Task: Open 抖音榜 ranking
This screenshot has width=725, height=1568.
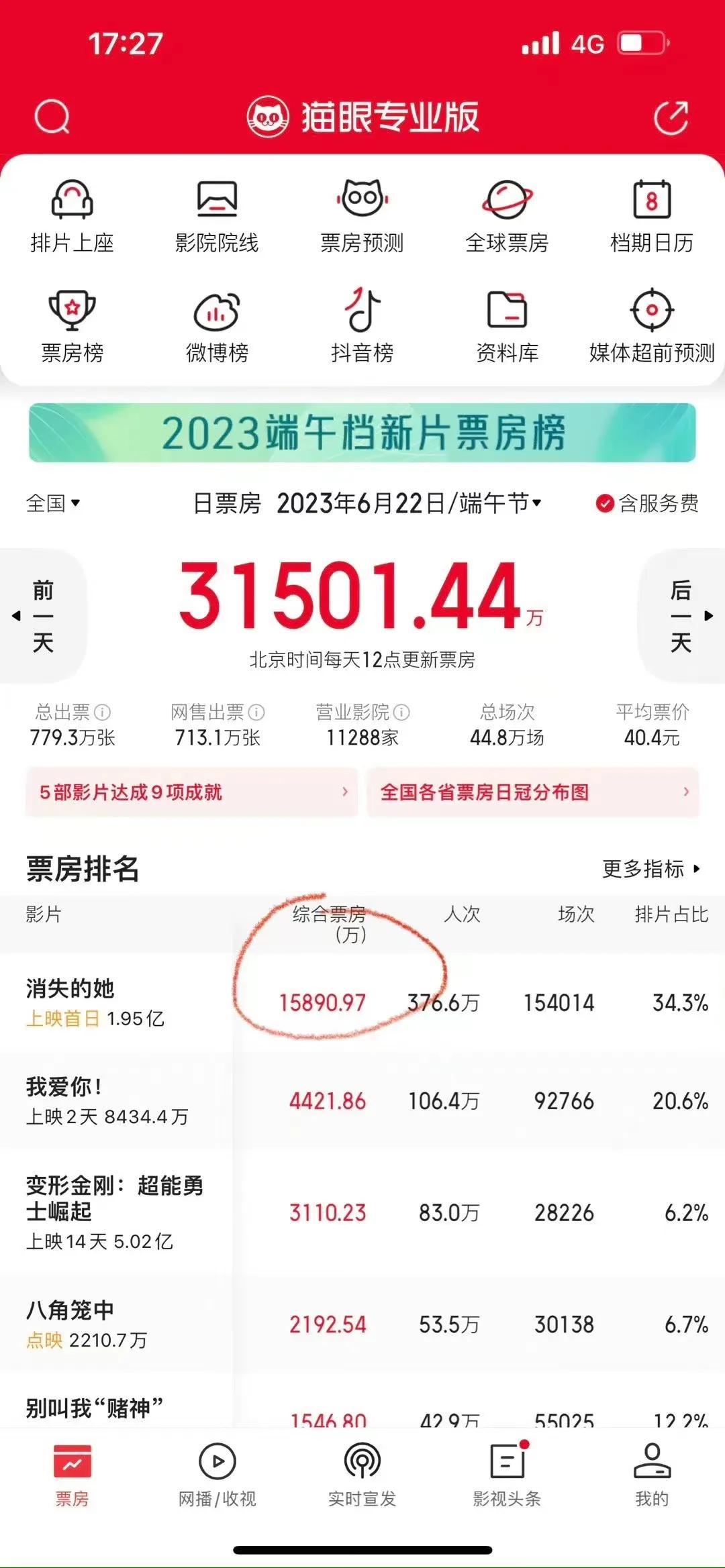Action: (x=362, y=326)
